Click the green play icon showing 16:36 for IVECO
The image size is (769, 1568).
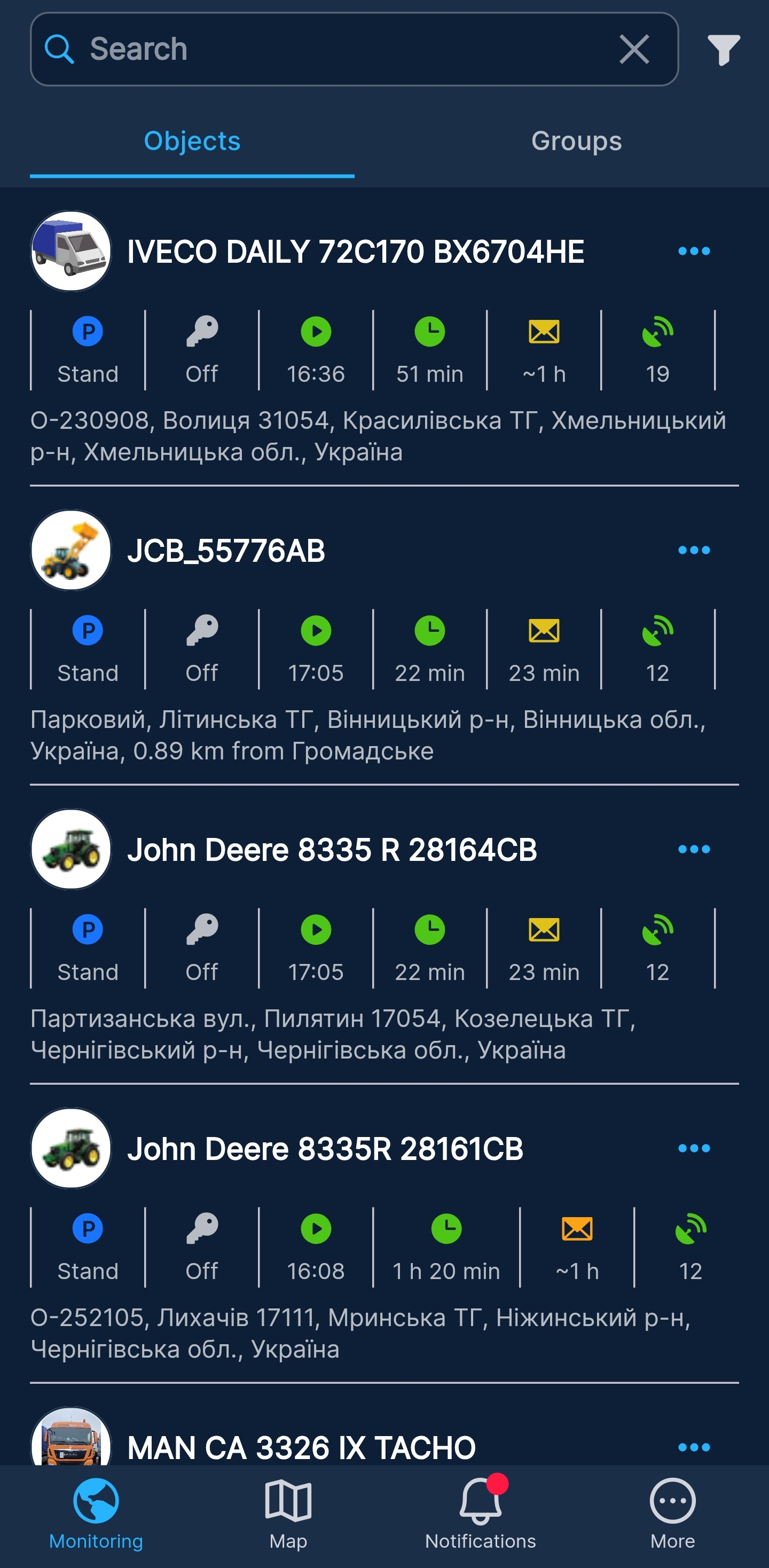[x=316, y=332]
